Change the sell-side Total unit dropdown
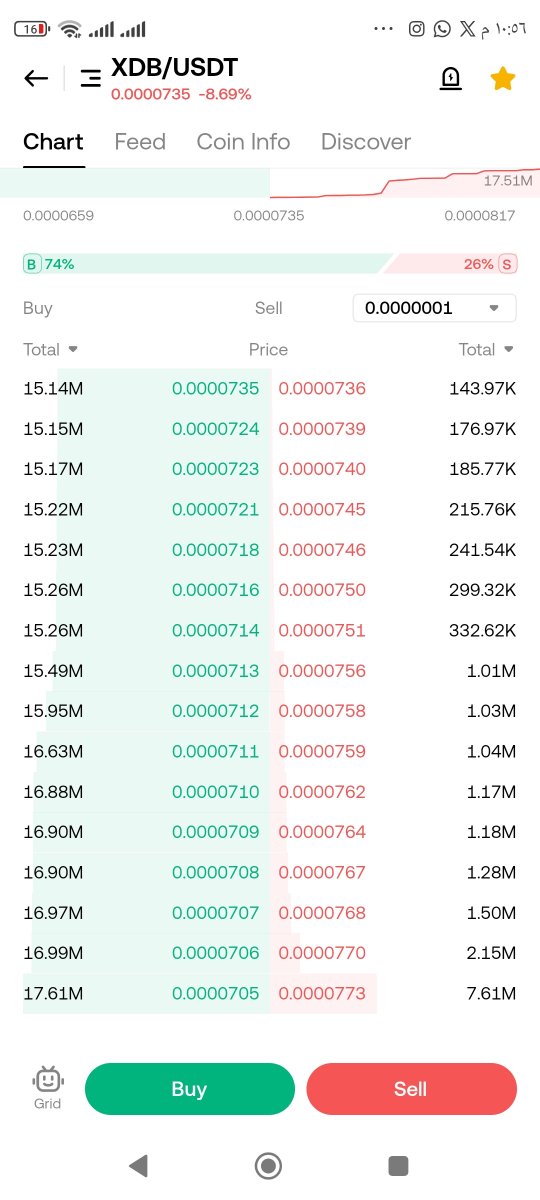540x1200 pixels. 487,349
